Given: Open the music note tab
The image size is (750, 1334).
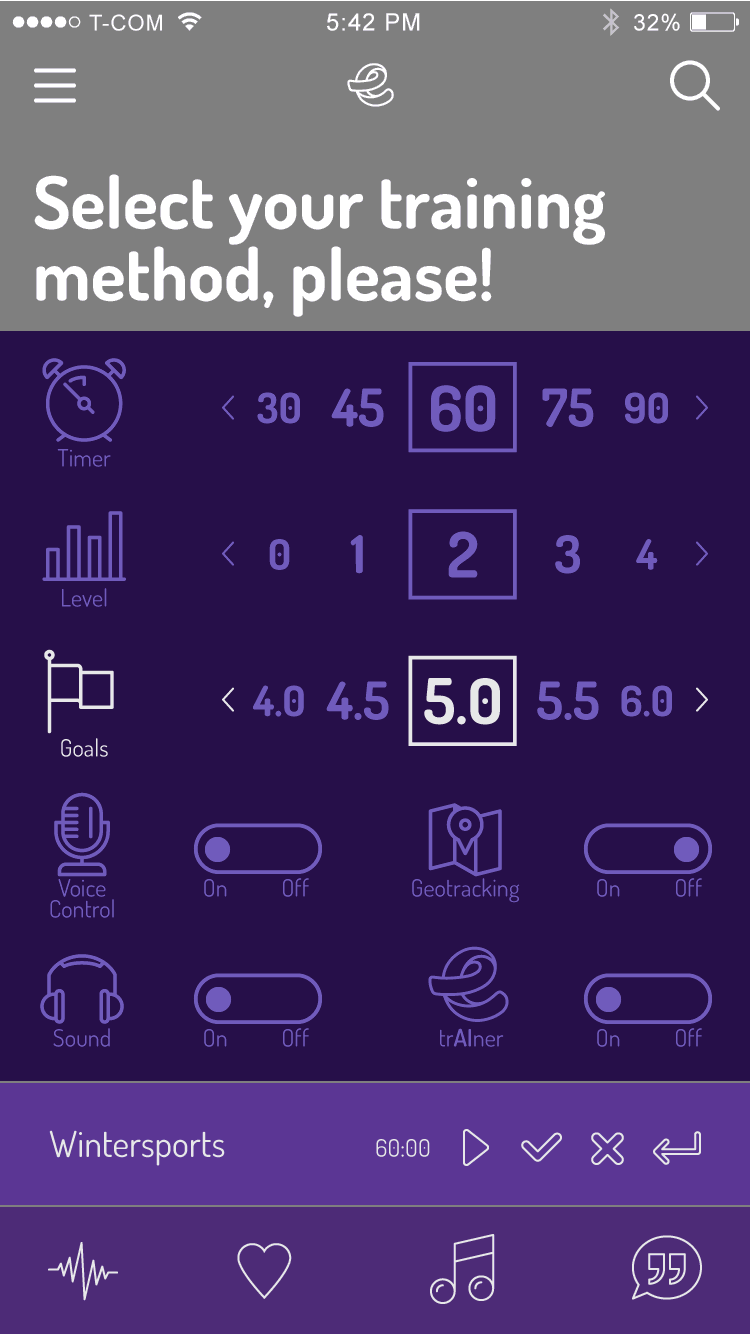Looking at the screenshot, I should pyautogui.click(x=463, y=1269).
